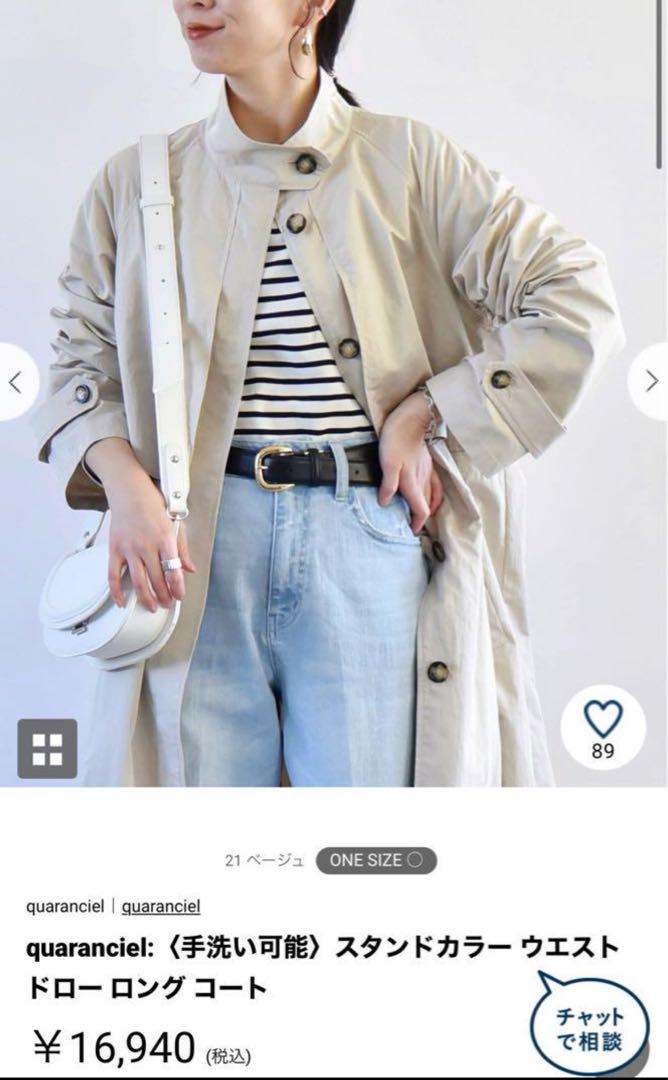Open the chat consultation bubble
This screenshot has width=668, height=1080.
590,1026
